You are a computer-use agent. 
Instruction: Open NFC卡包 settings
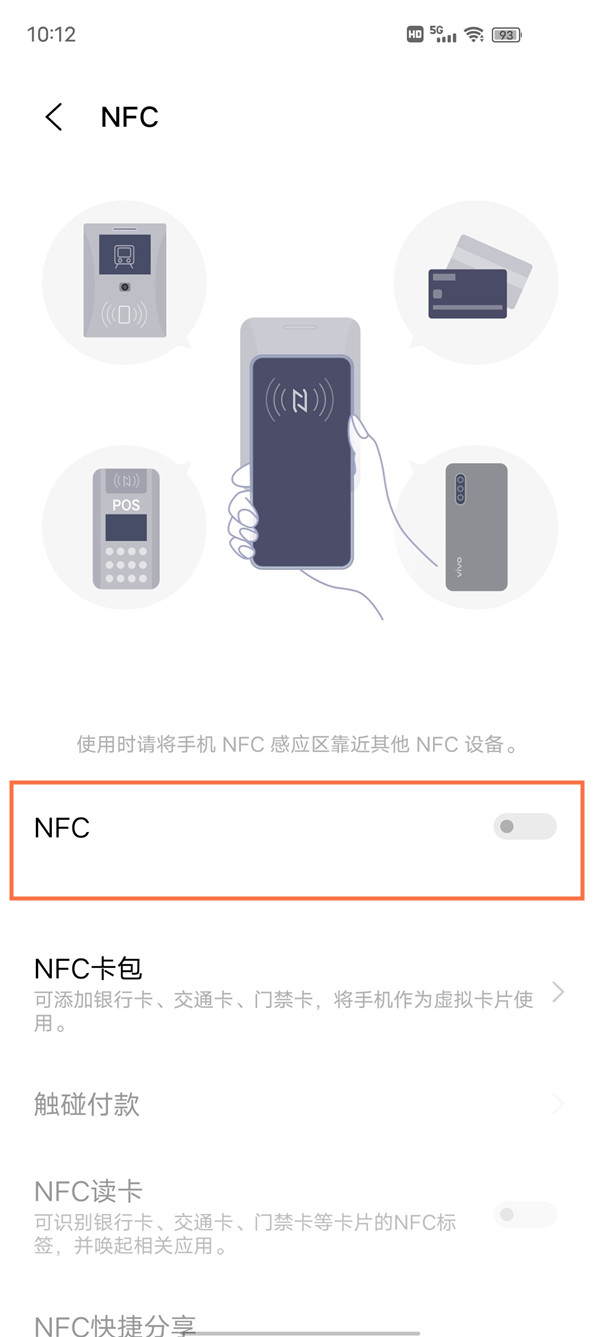[290, 993]
